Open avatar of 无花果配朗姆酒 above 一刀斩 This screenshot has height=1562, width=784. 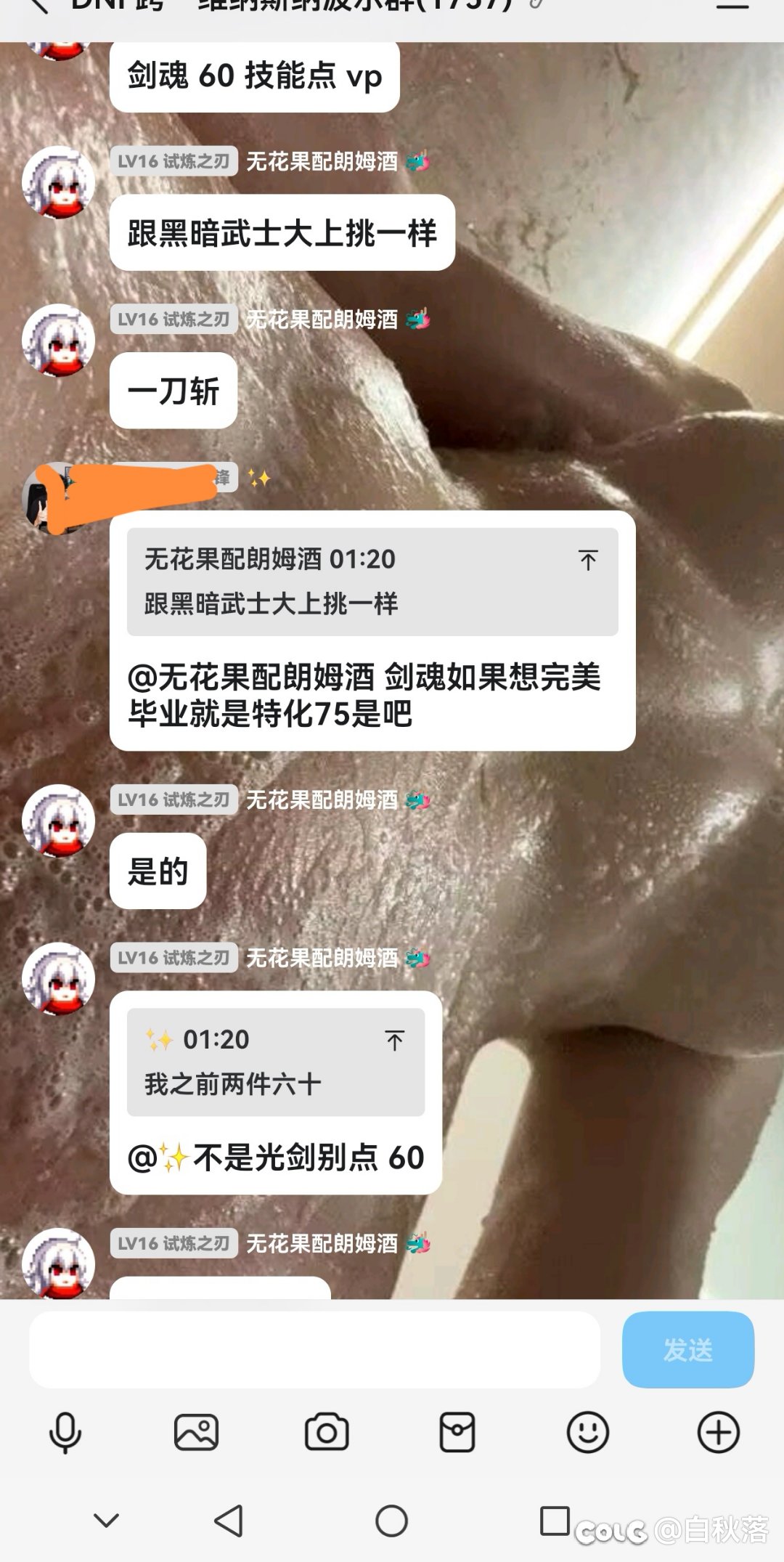click(x=59, y=340)
